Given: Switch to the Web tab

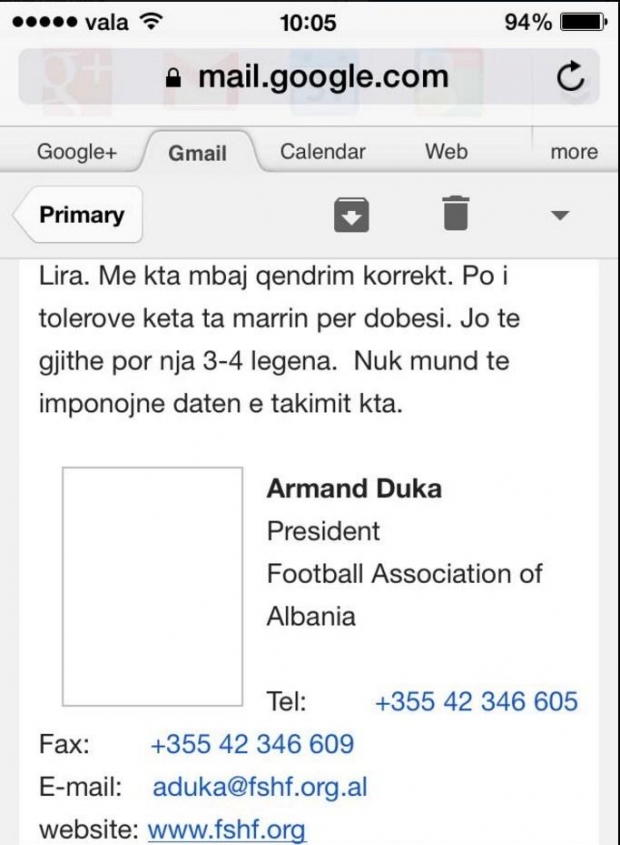Looking at the screenshot, I should 446,152.
